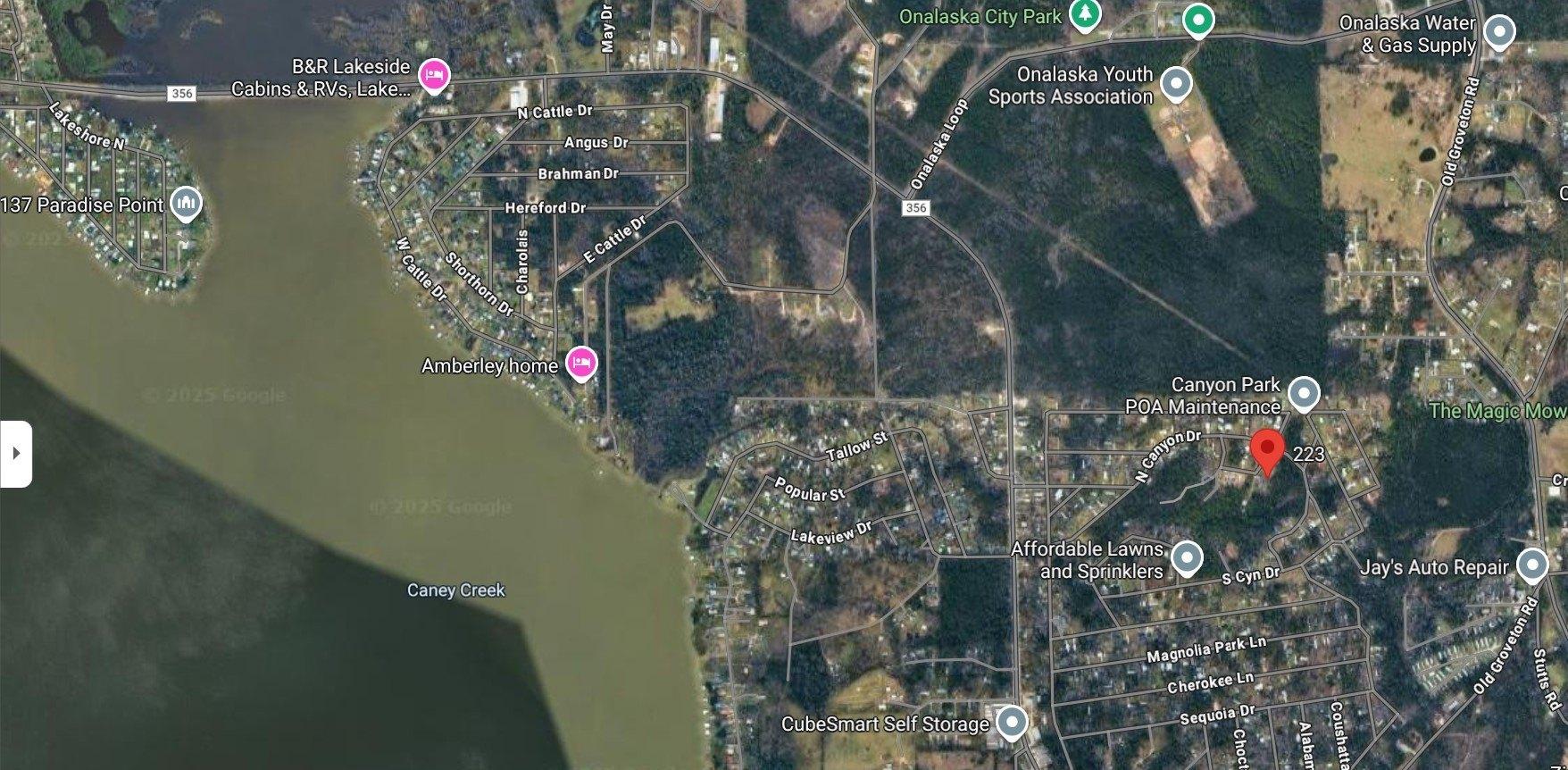Select the green pin right of Onalaska City Park
1568x770 pixels.
click(1197, 20)
